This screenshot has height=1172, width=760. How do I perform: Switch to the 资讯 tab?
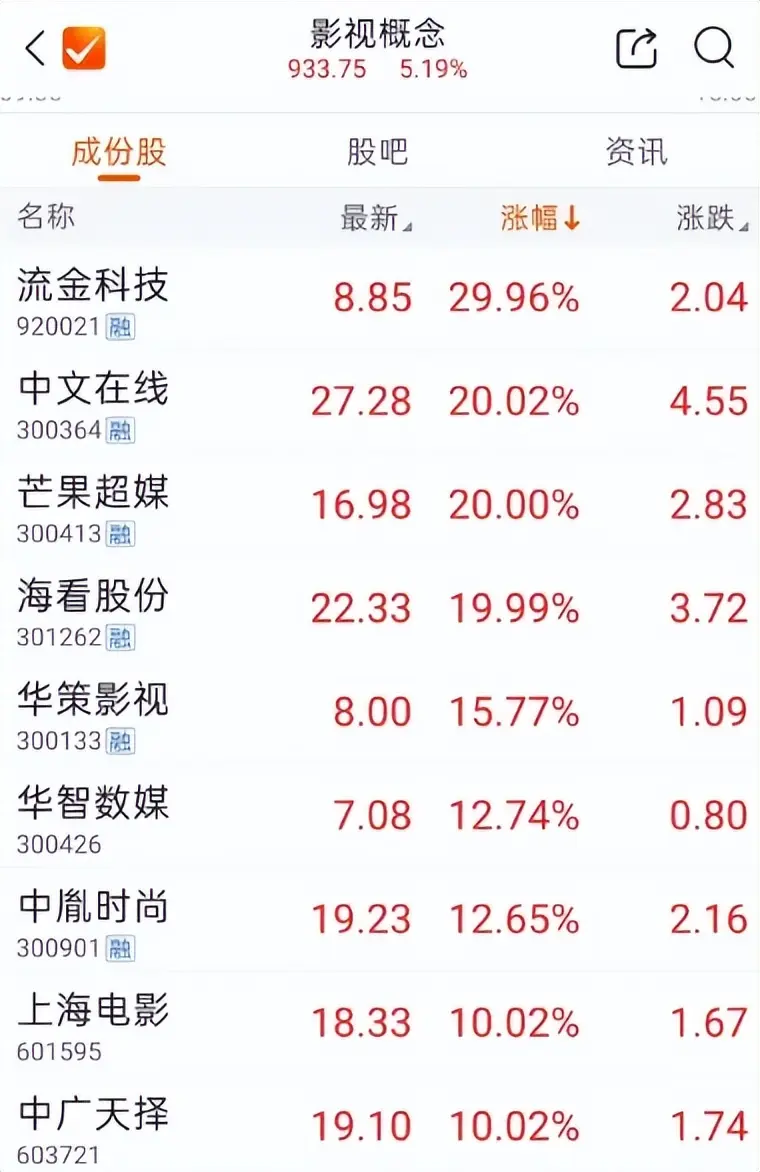pyautogui.click(x=636, y=152)
